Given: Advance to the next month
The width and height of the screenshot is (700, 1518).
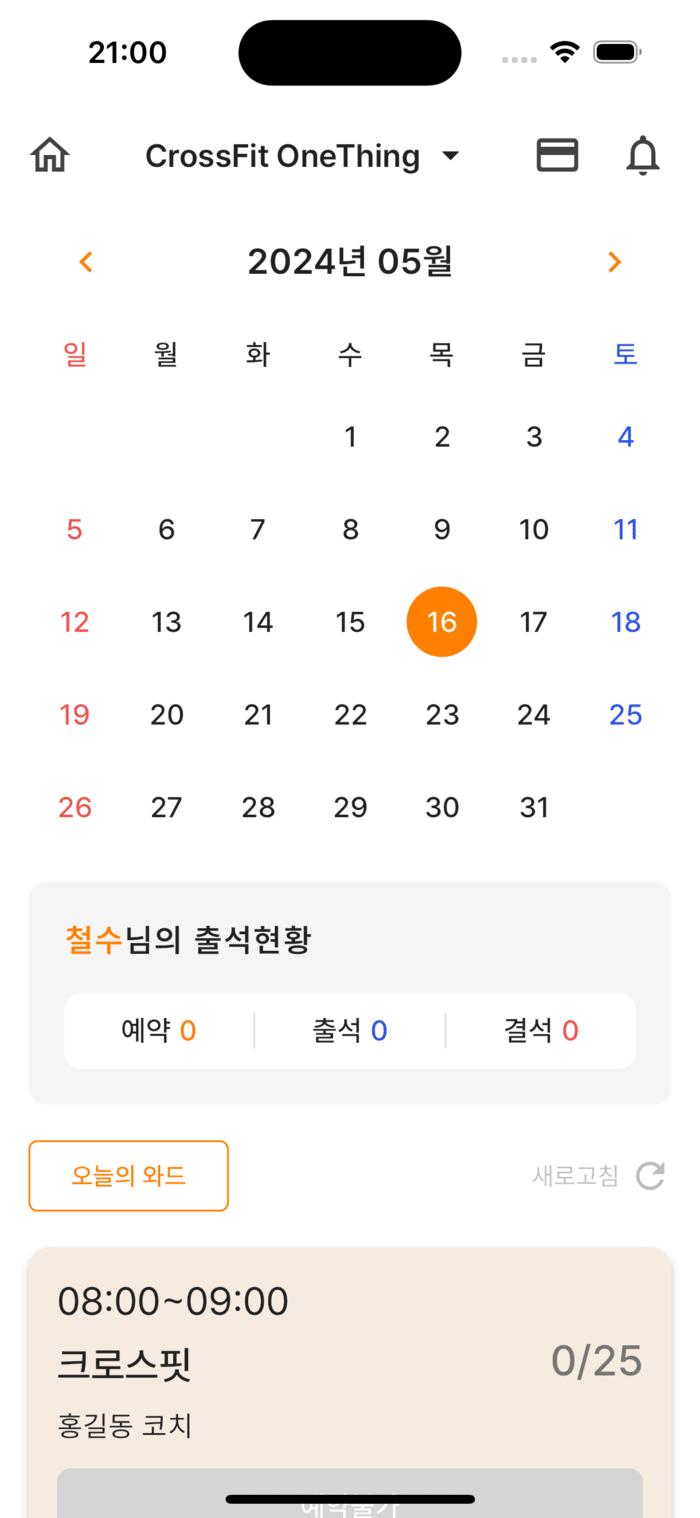Looking at the screenshot, I should [614, 262].
